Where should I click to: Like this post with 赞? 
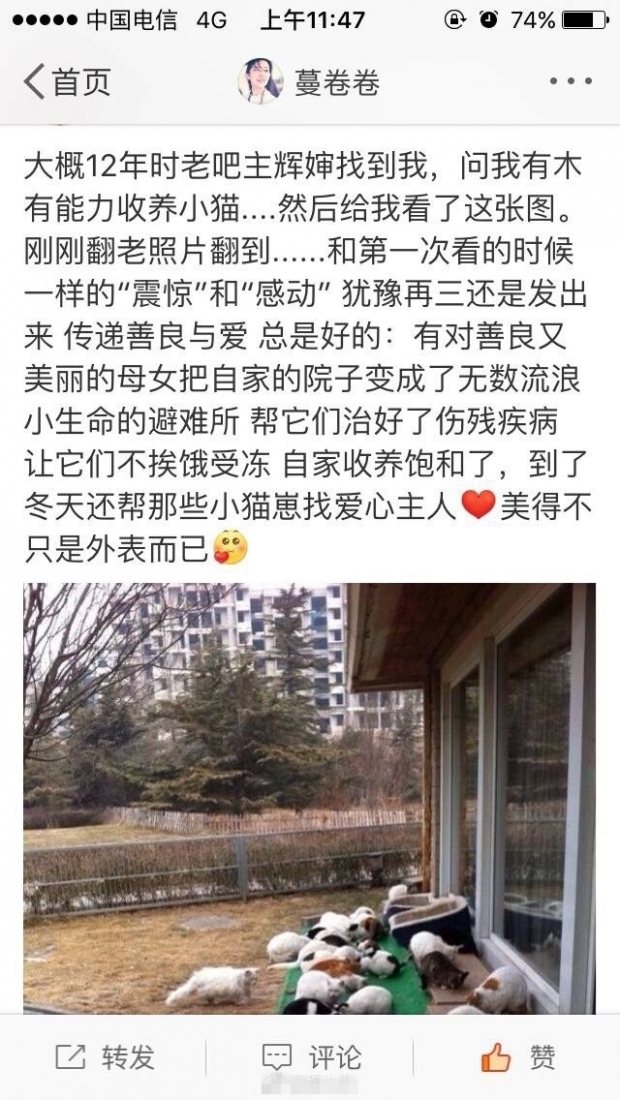(x=518, y=1057)
